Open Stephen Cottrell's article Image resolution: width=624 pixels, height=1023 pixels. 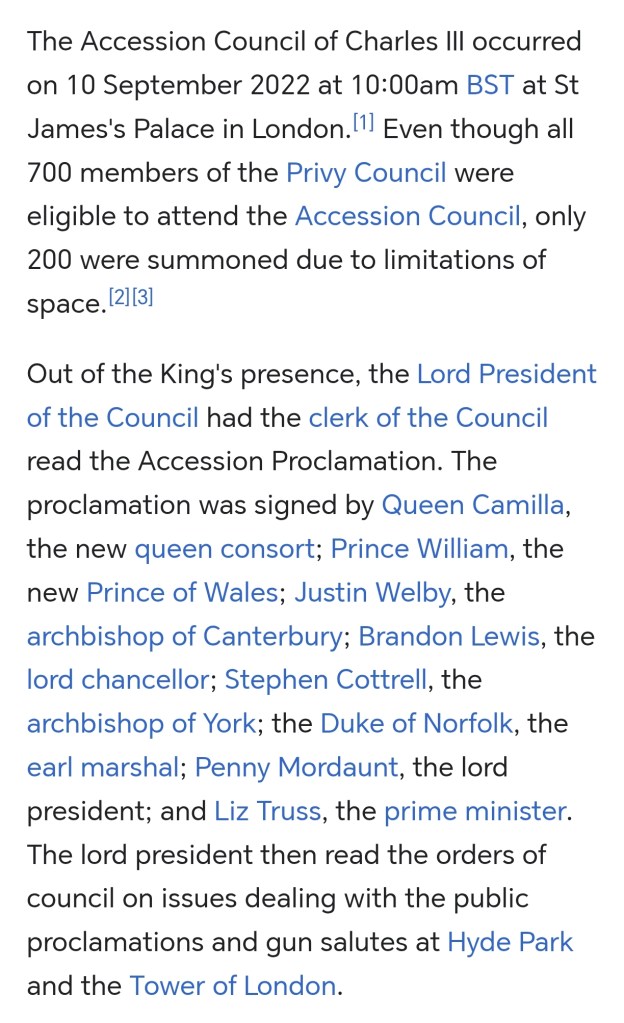click(x=327, y=681)
